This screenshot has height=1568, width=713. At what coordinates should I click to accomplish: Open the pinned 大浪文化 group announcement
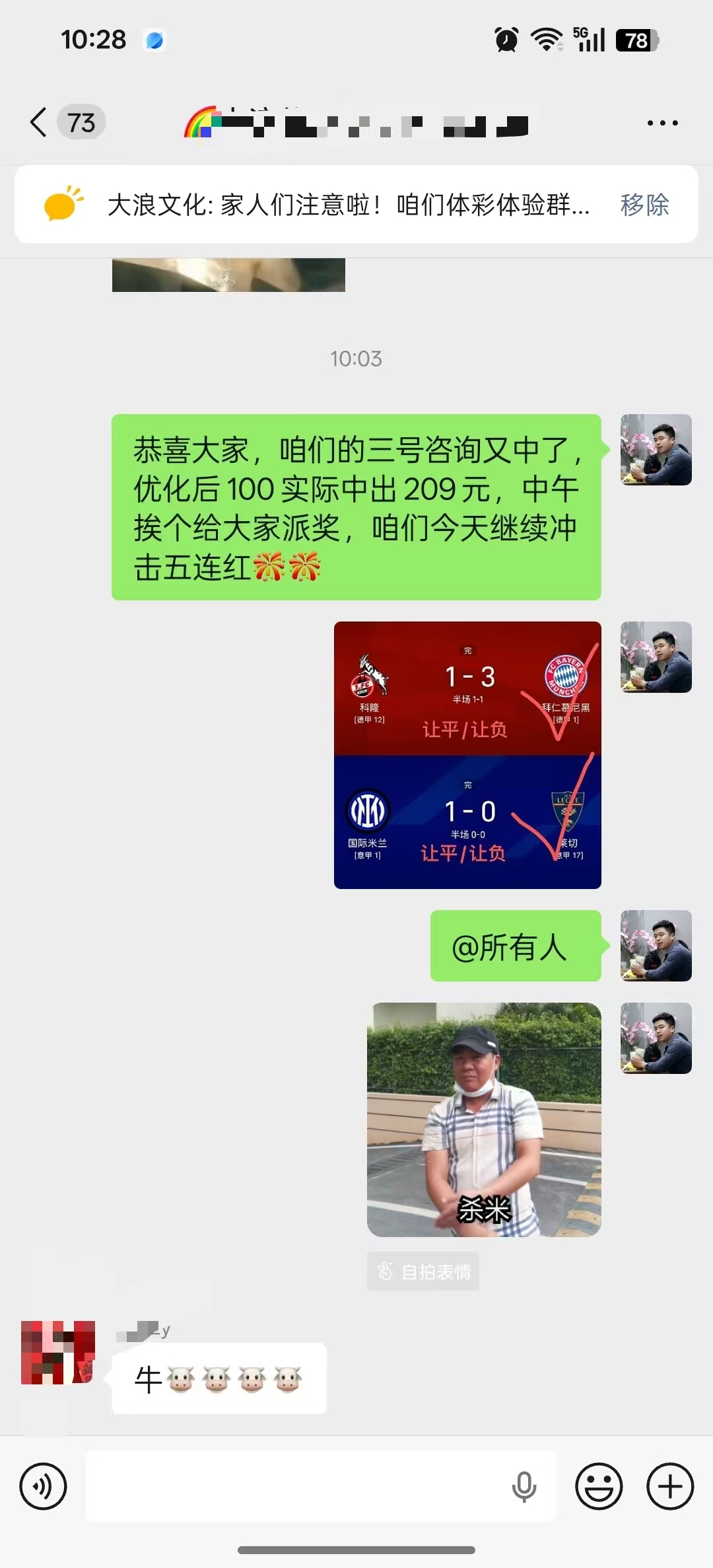pos(348,205)
